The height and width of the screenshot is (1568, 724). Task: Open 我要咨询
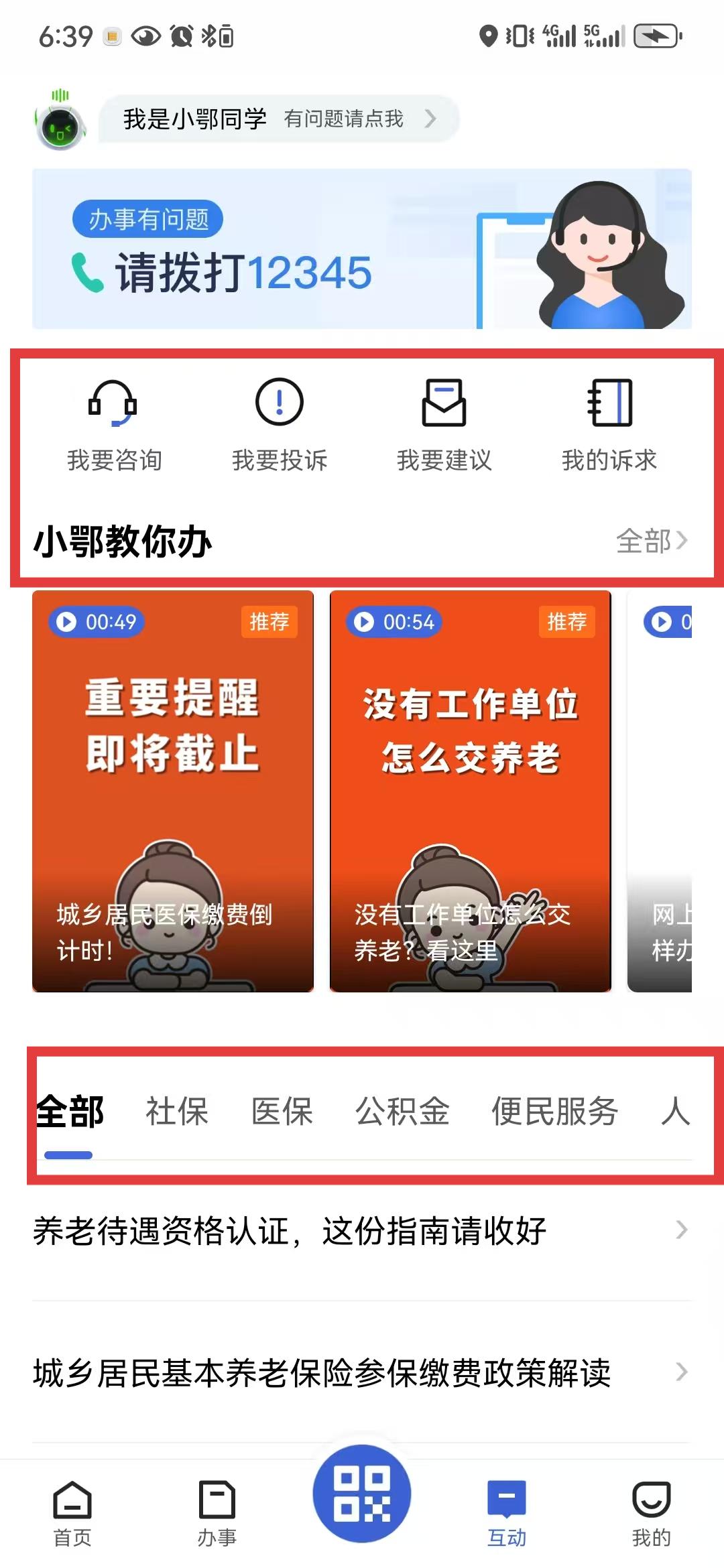click(x=114, y=423)
